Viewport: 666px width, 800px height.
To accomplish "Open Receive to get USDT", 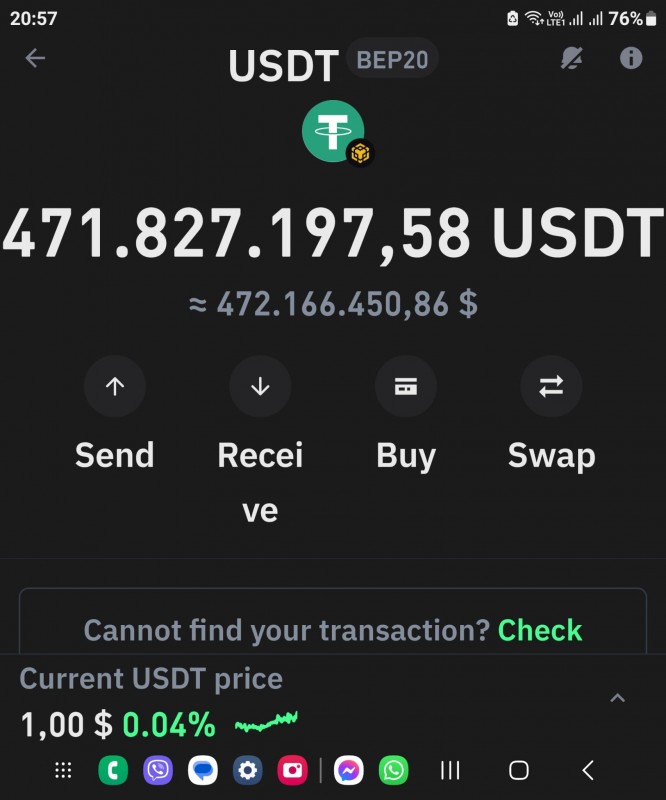I will pos(260,386).
